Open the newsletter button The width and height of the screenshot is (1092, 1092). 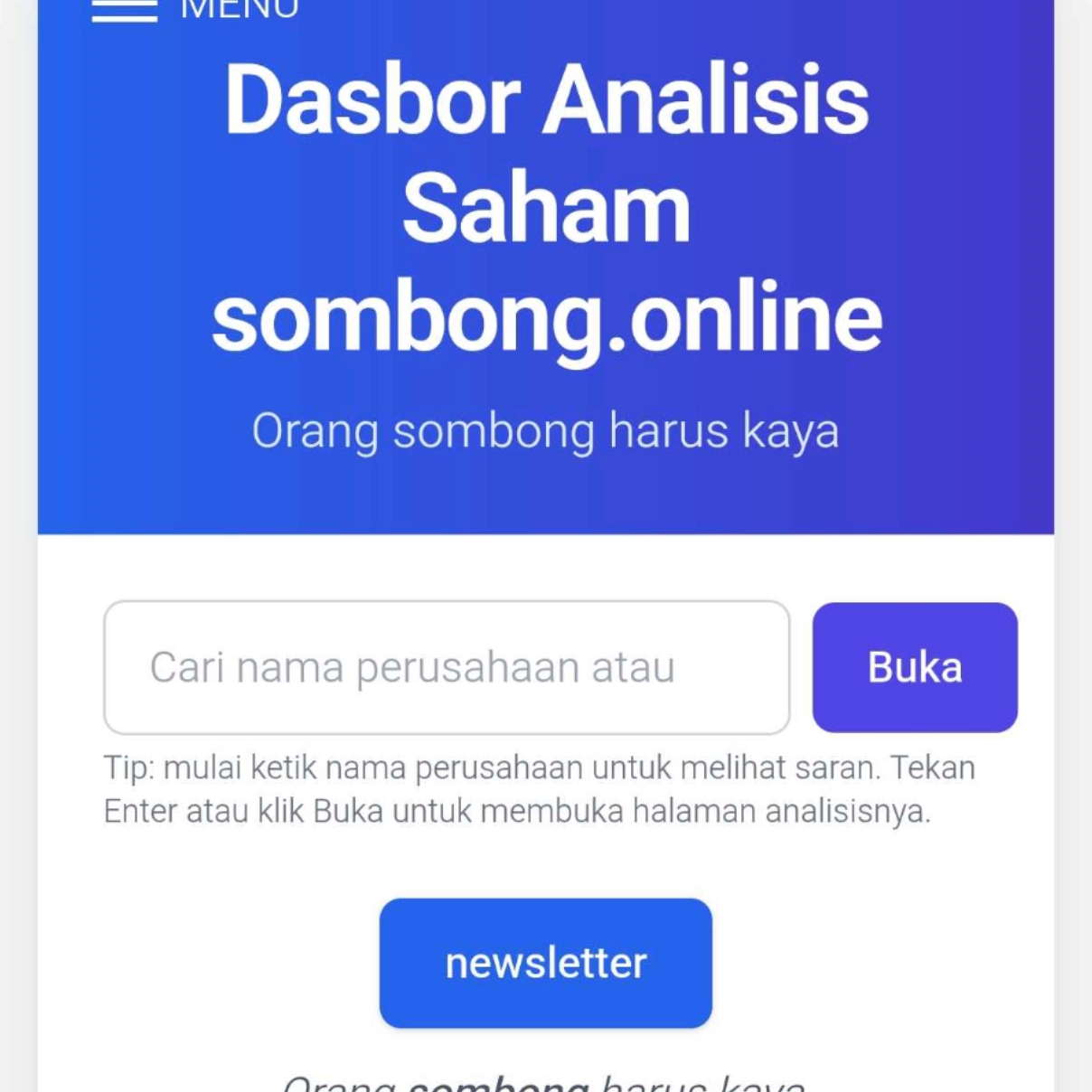click(545, 963)
